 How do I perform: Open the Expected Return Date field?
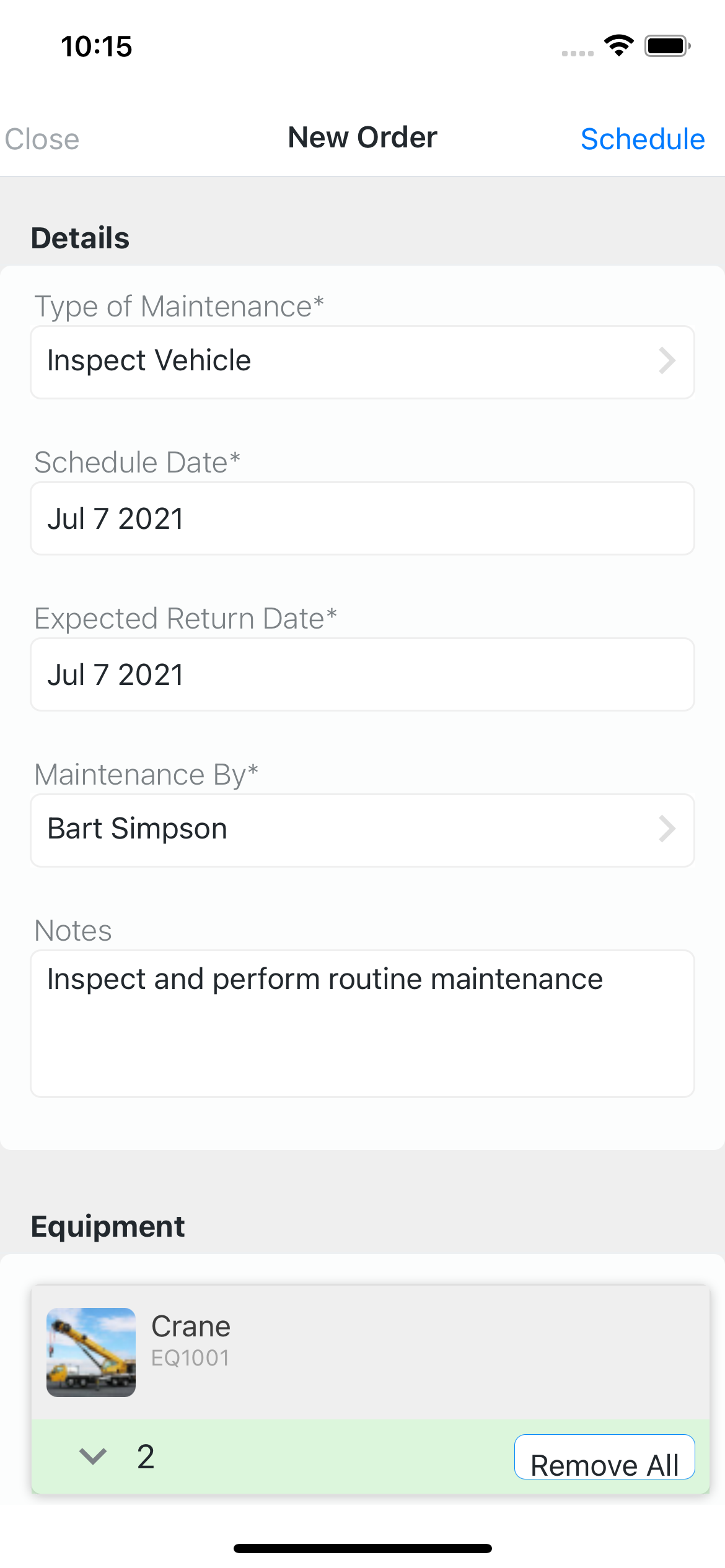[362, 674]
